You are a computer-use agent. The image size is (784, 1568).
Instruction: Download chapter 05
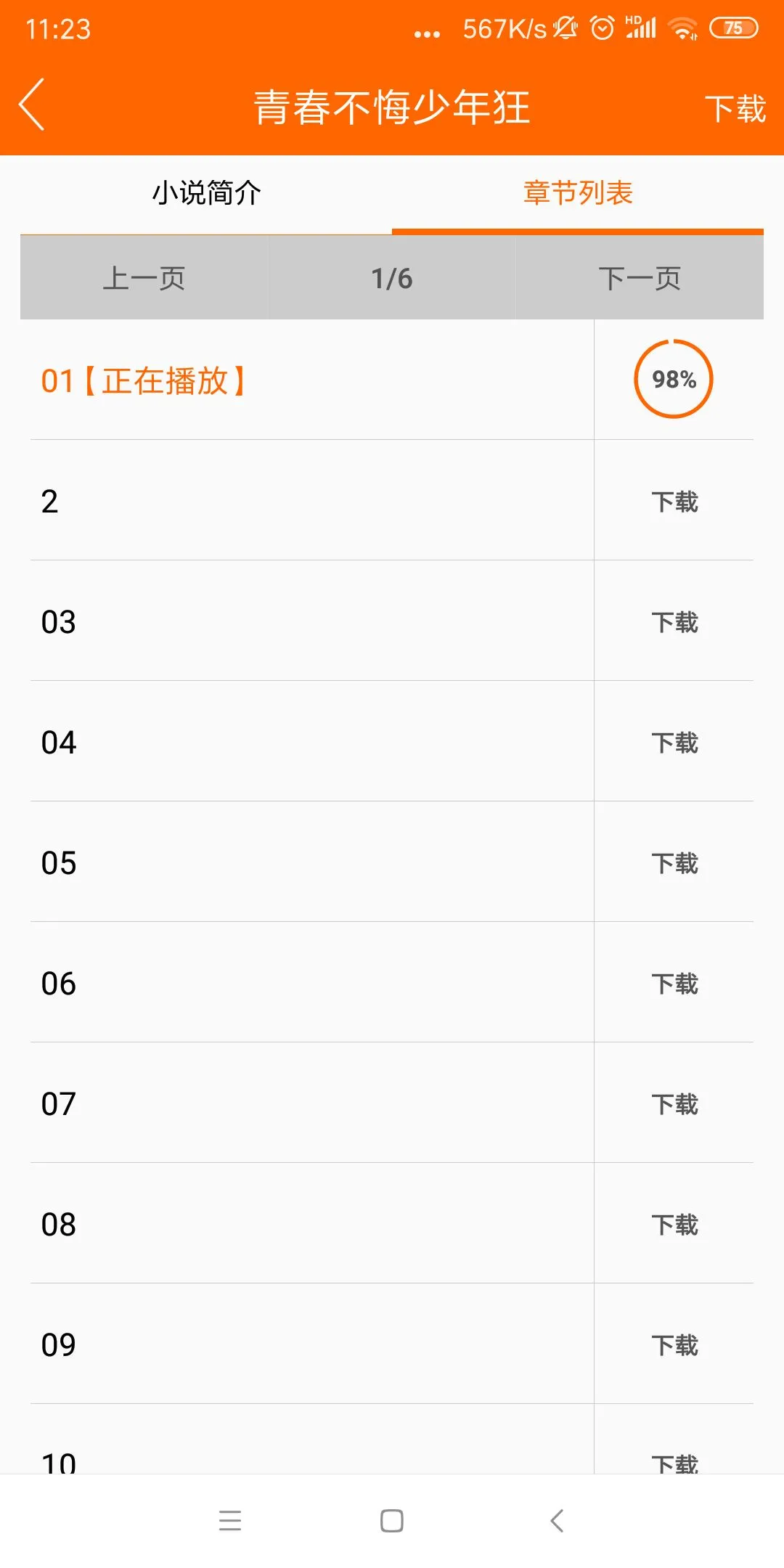(674, 863)
